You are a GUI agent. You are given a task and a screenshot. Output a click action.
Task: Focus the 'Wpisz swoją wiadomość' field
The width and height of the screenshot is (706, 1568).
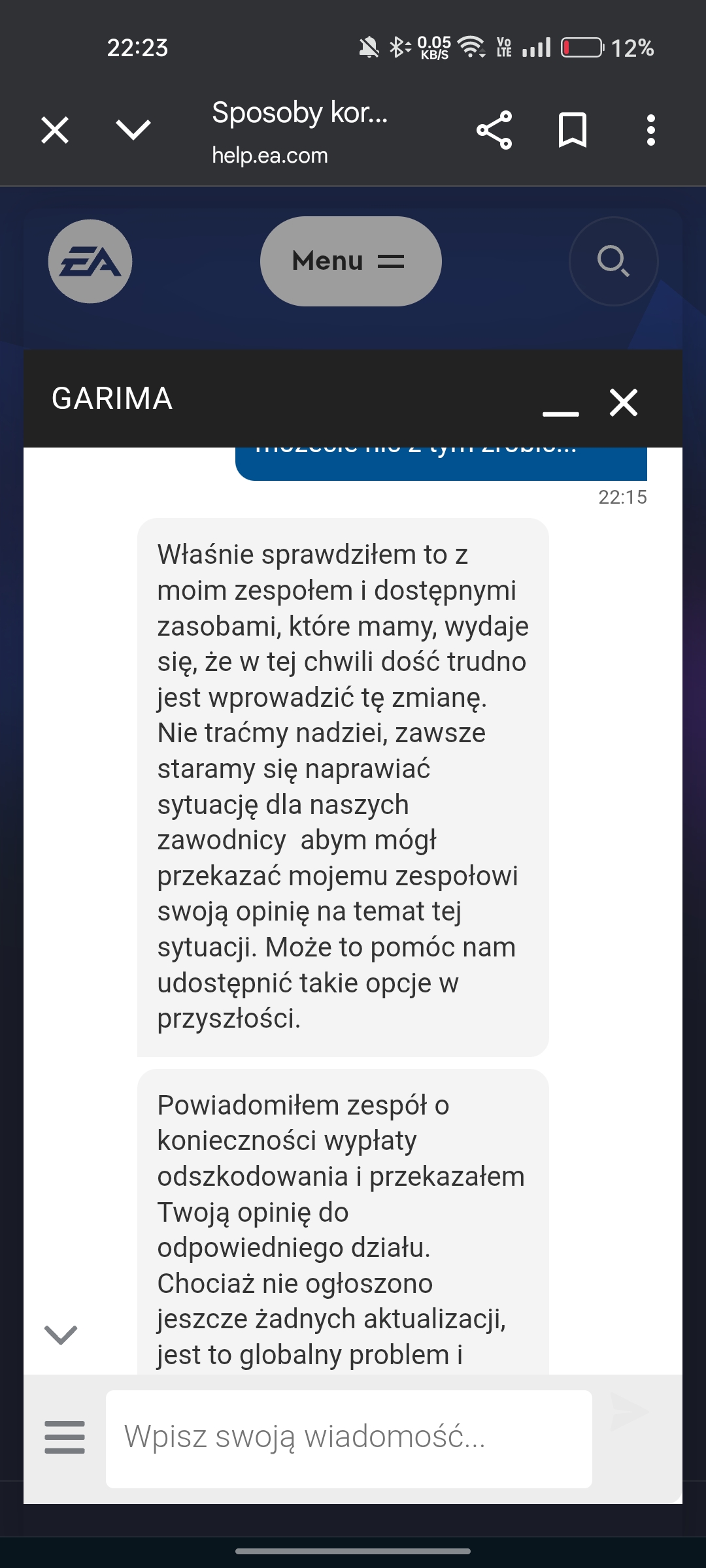coord(349,1438)
